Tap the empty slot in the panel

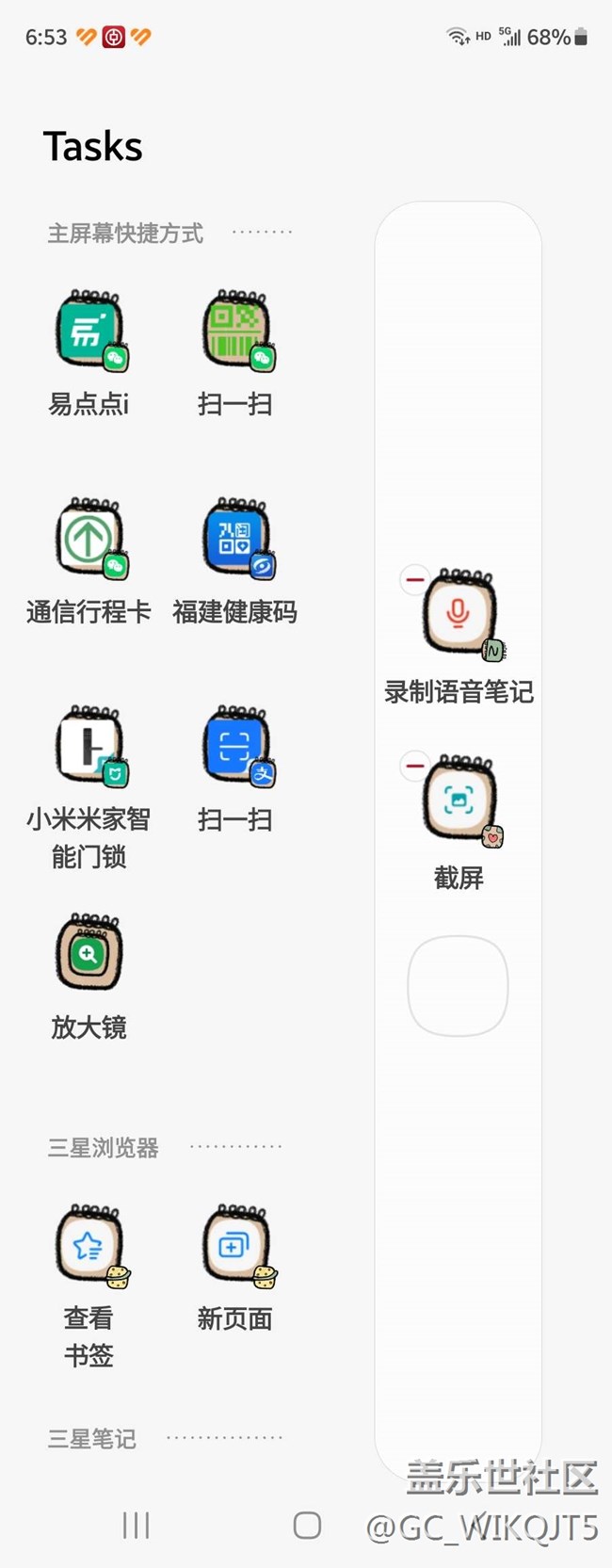458,985
